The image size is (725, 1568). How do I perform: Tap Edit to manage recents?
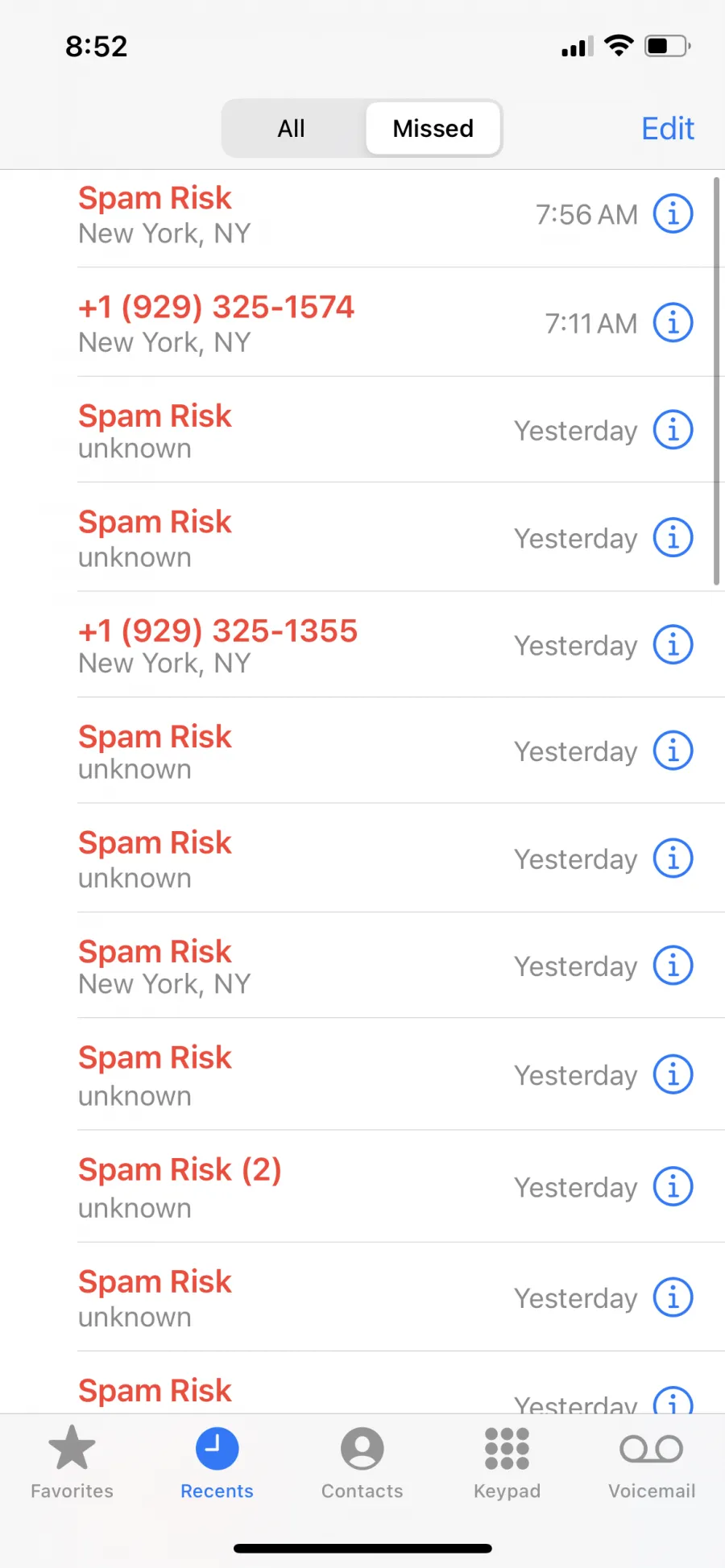(667, 129)
